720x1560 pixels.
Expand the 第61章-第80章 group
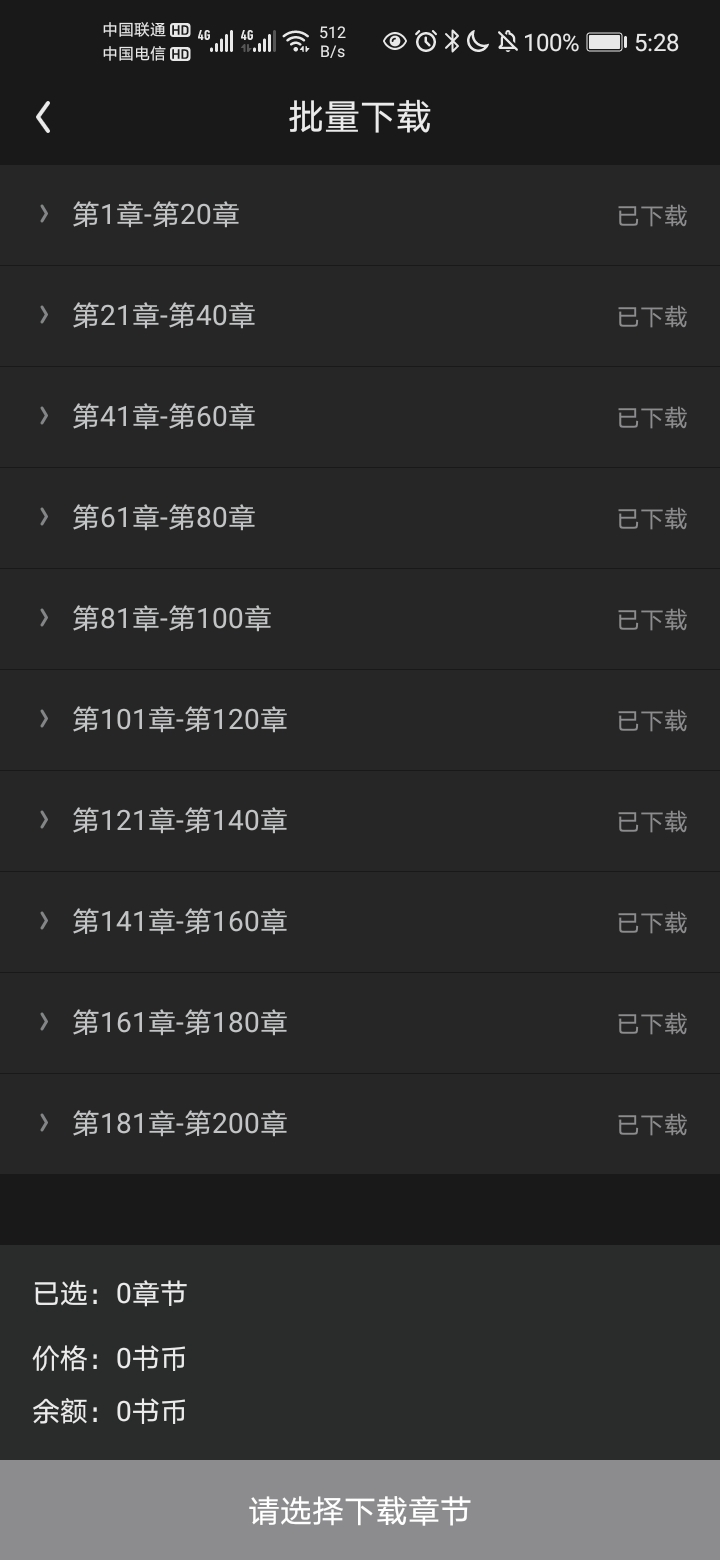(360, 518)
